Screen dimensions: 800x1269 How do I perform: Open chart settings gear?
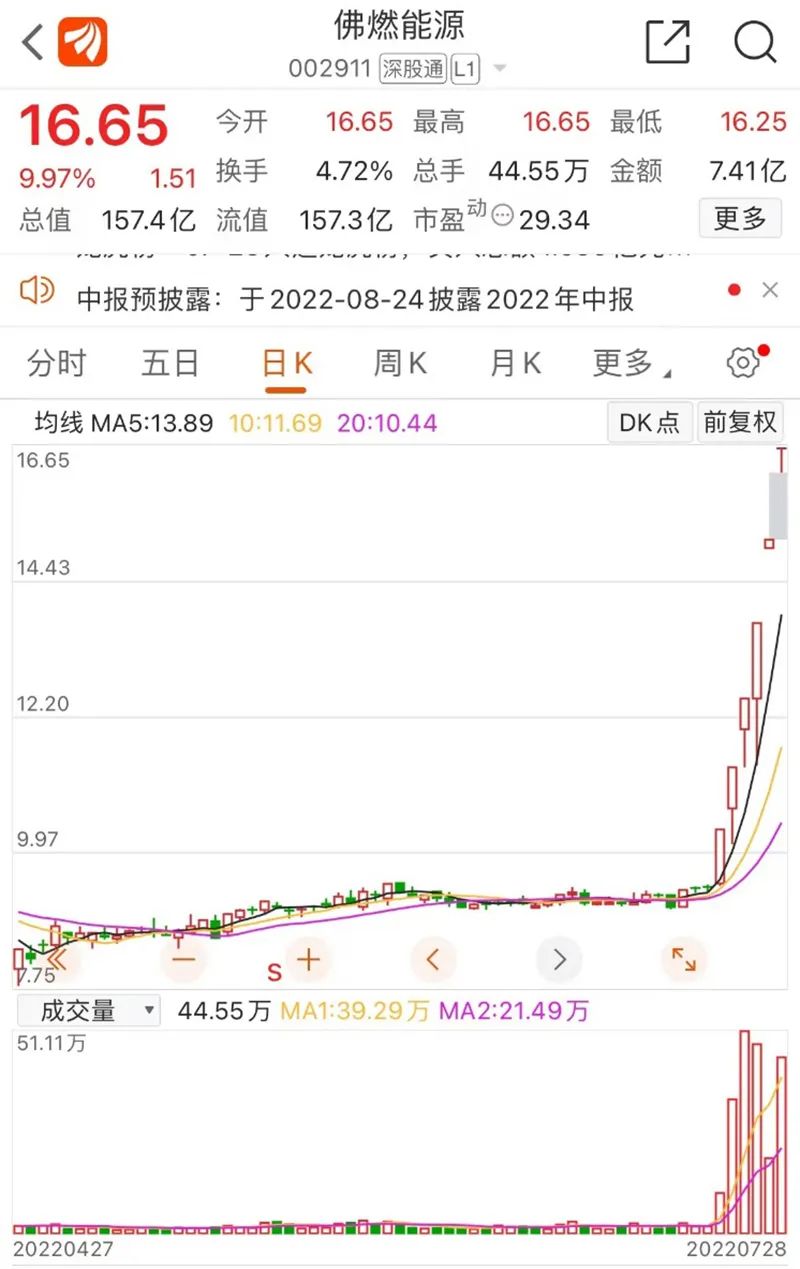(743, 363)
